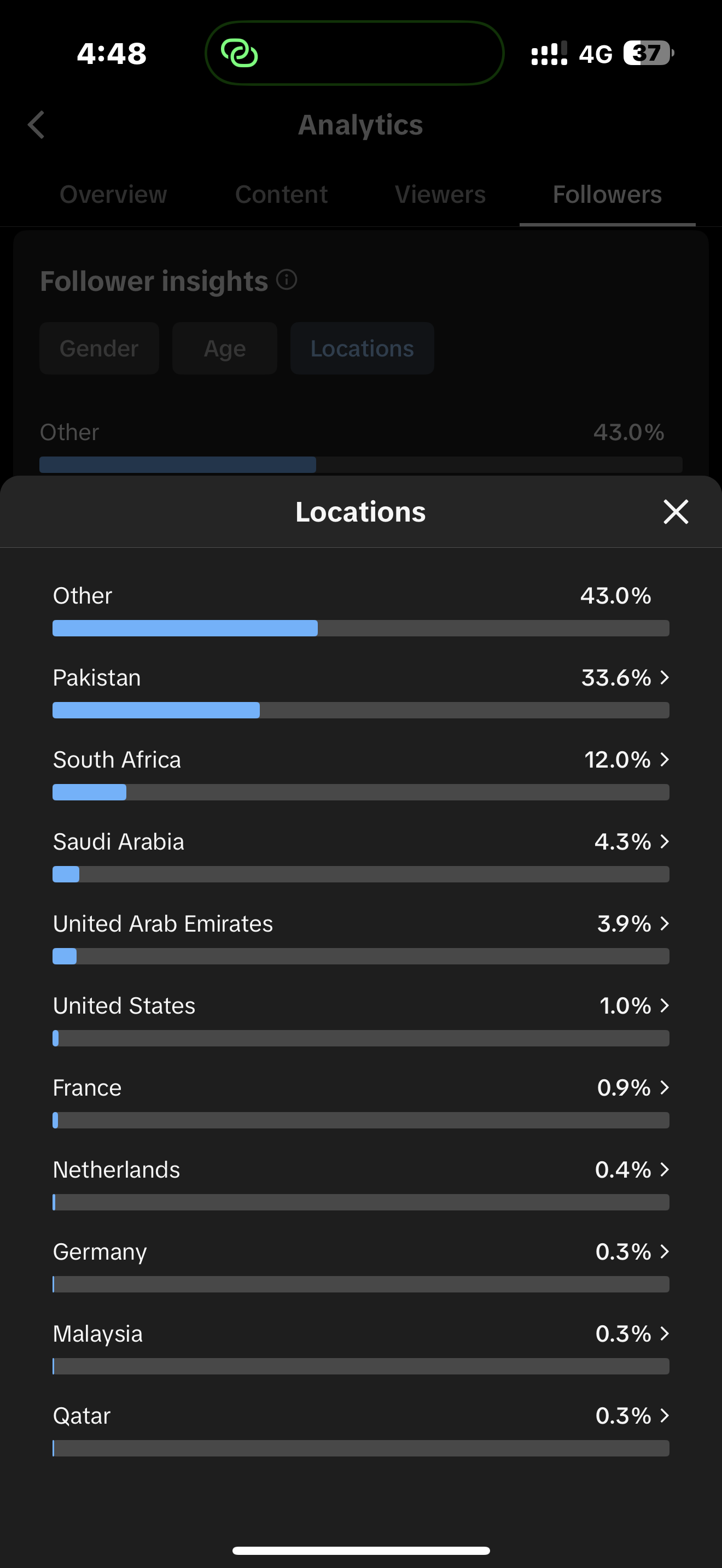Tap the Malaysia location row

click(x=361, y=1348)
